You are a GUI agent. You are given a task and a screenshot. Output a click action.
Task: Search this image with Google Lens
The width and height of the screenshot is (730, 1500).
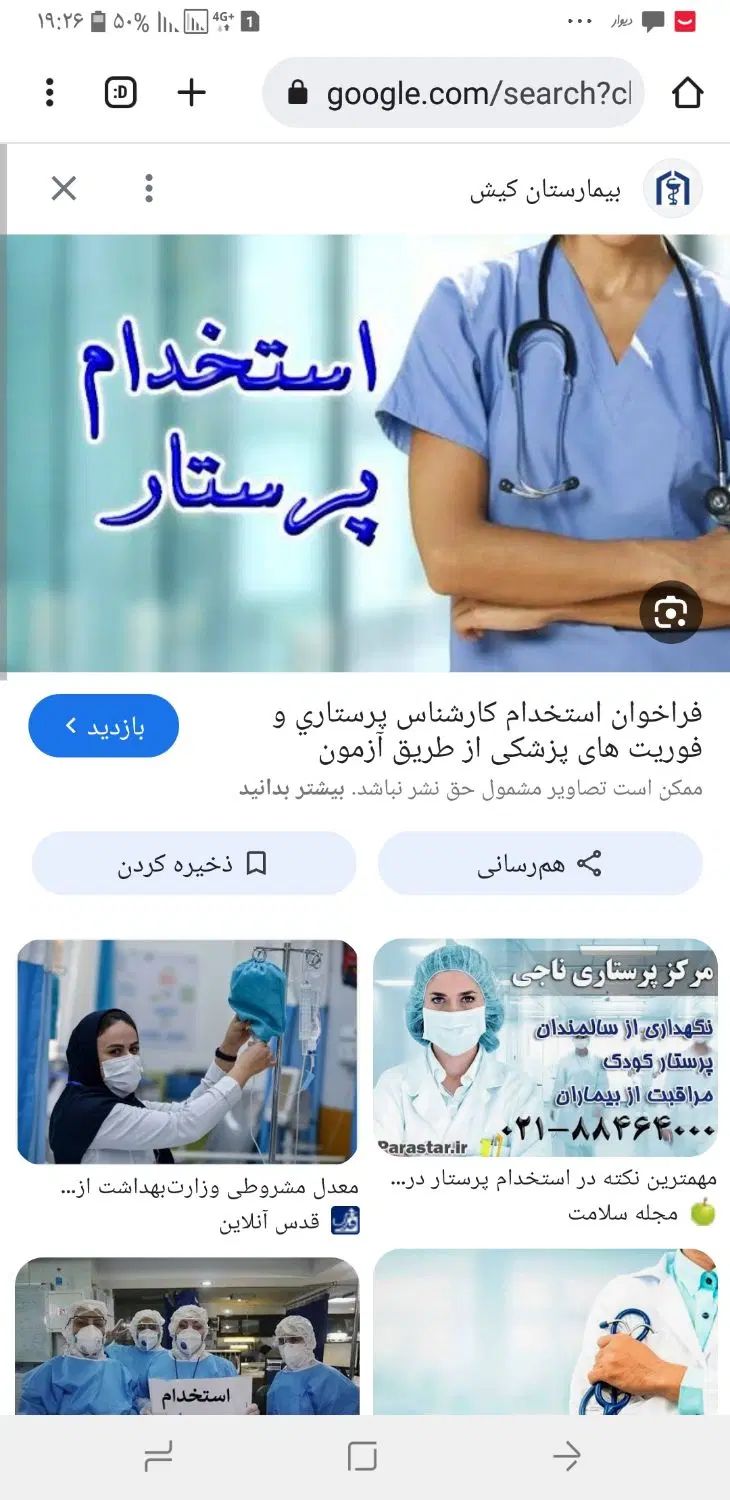tap(671, 612)
